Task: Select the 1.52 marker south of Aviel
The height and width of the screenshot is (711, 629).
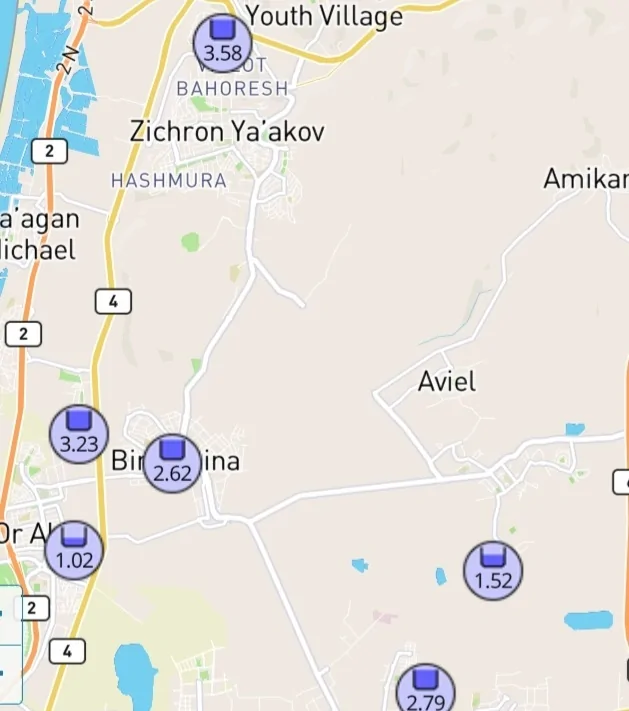Action: [493, 570]
